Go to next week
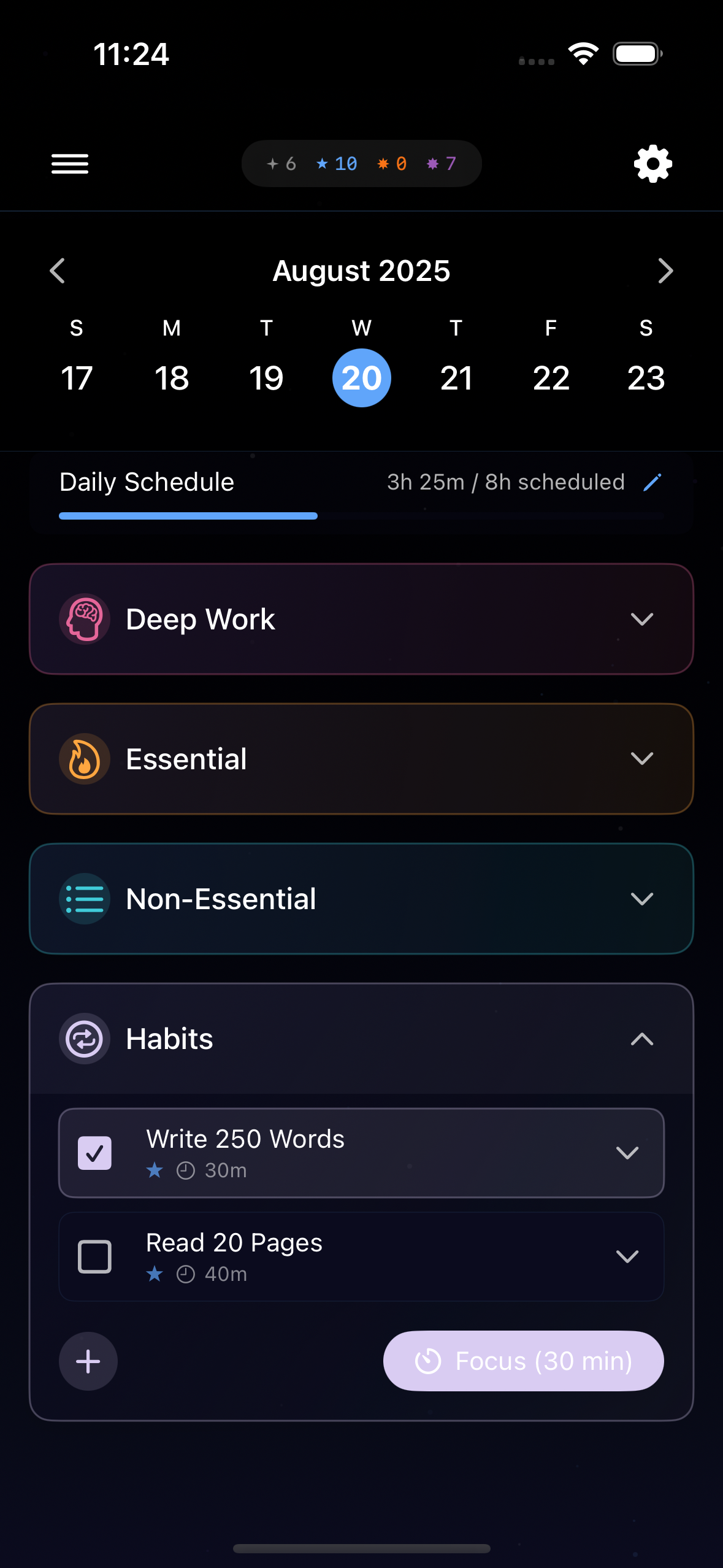Image resolution: width=723 pixels, height=1568 pixels. tap(665, 271)
